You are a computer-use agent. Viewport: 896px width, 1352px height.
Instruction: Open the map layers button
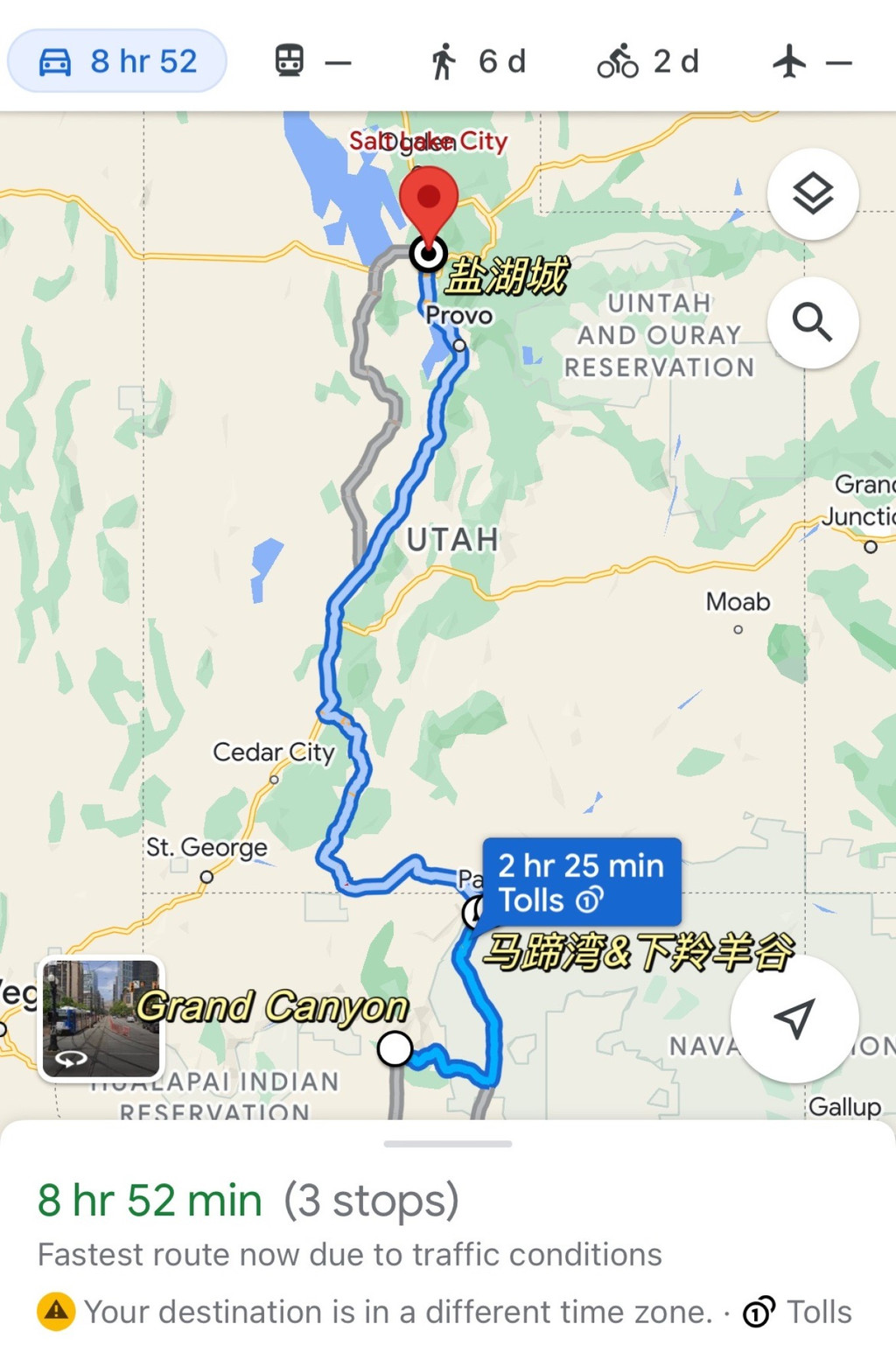point(813,193)
